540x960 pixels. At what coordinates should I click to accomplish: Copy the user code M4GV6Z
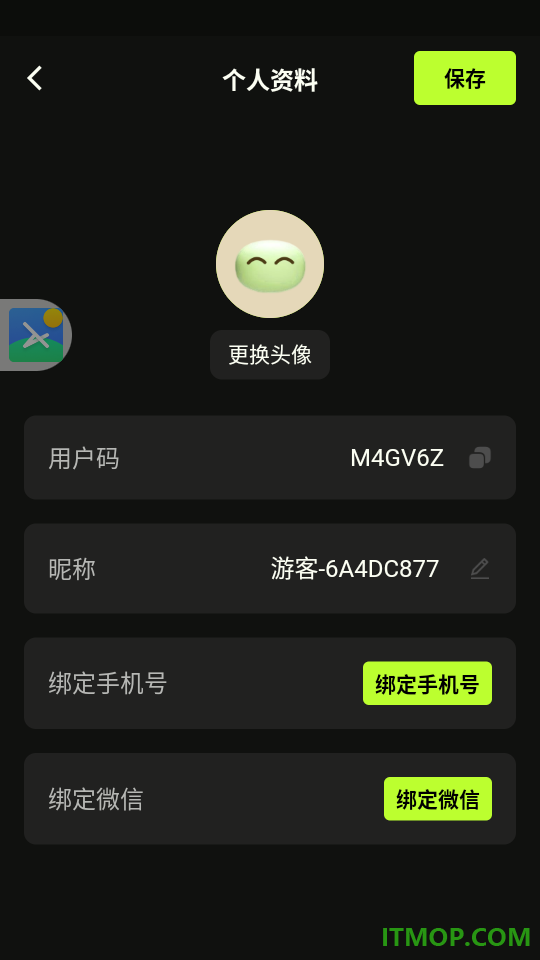tap(479, 457)
